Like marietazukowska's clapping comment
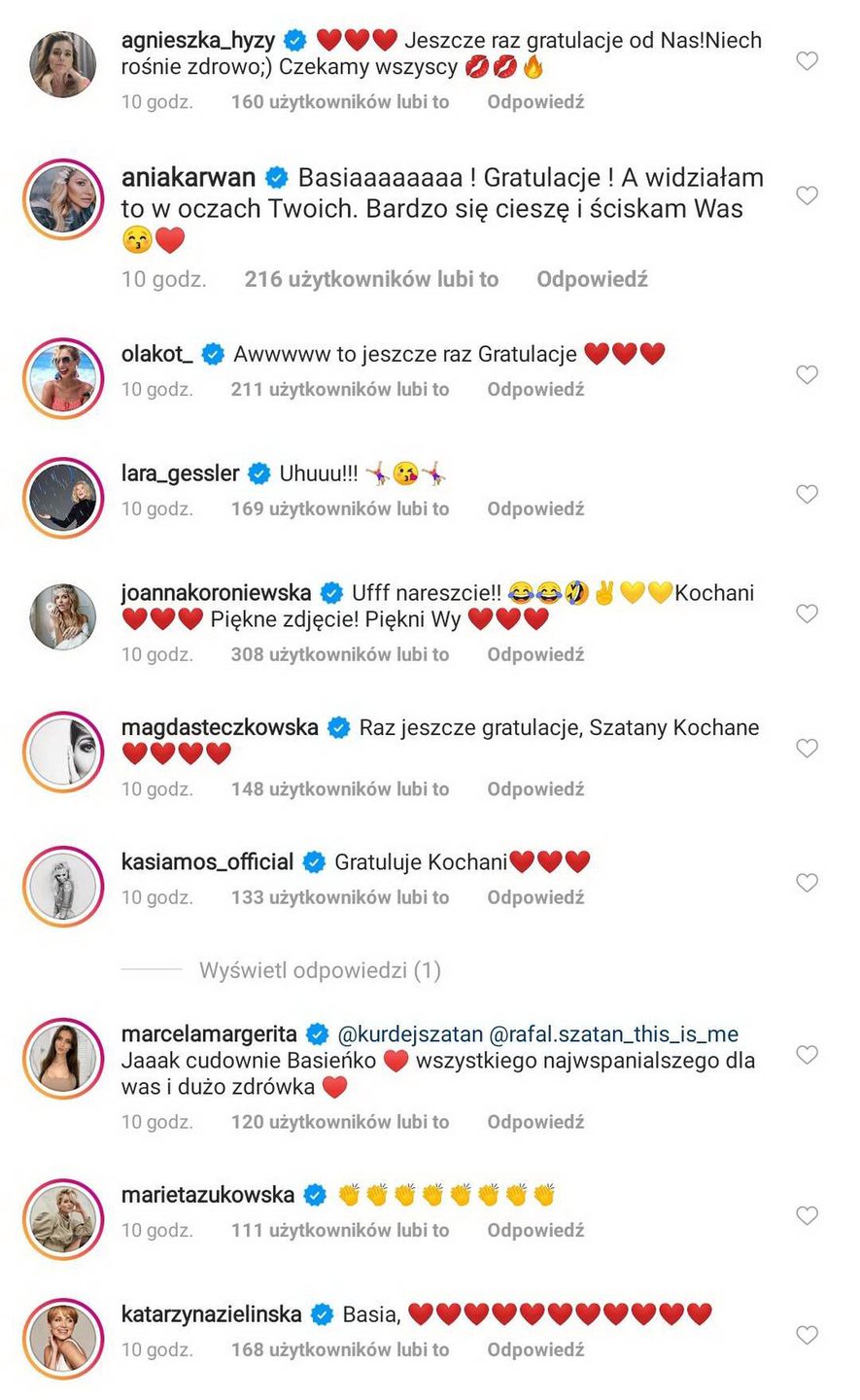 [807, 1216]
